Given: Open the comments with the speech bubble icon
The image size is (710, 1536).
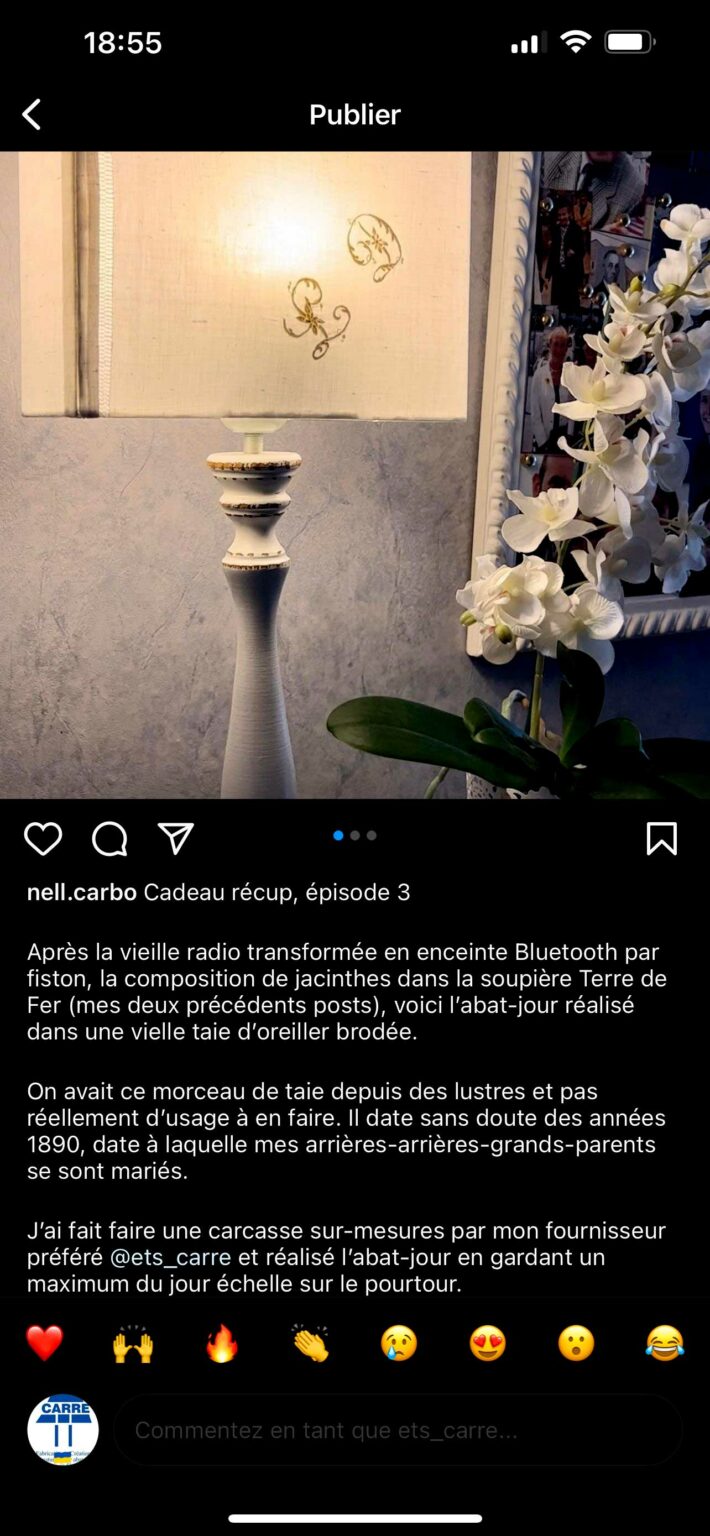Looking at the screenshot, I should [110, 839].
